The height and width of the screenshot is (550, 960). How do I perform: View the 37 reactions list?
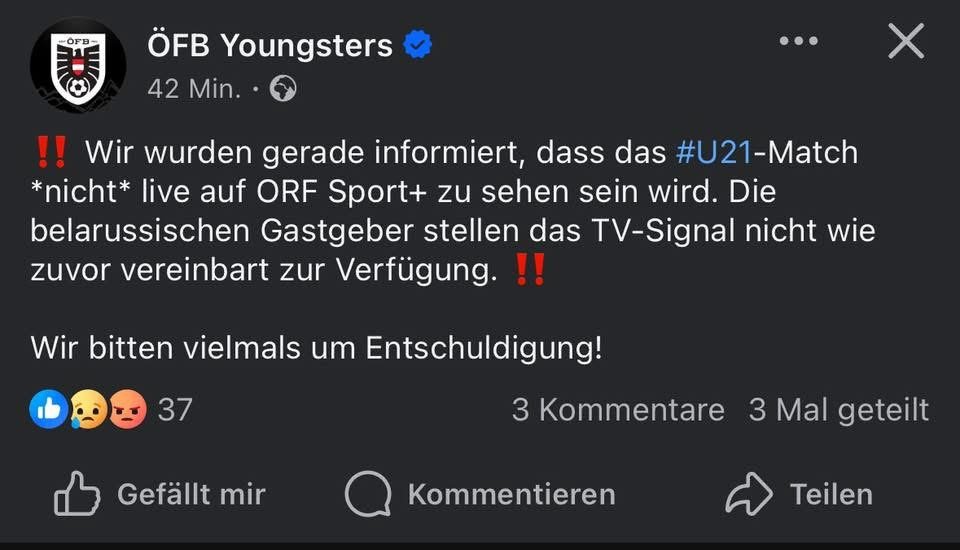click(110, 409)
